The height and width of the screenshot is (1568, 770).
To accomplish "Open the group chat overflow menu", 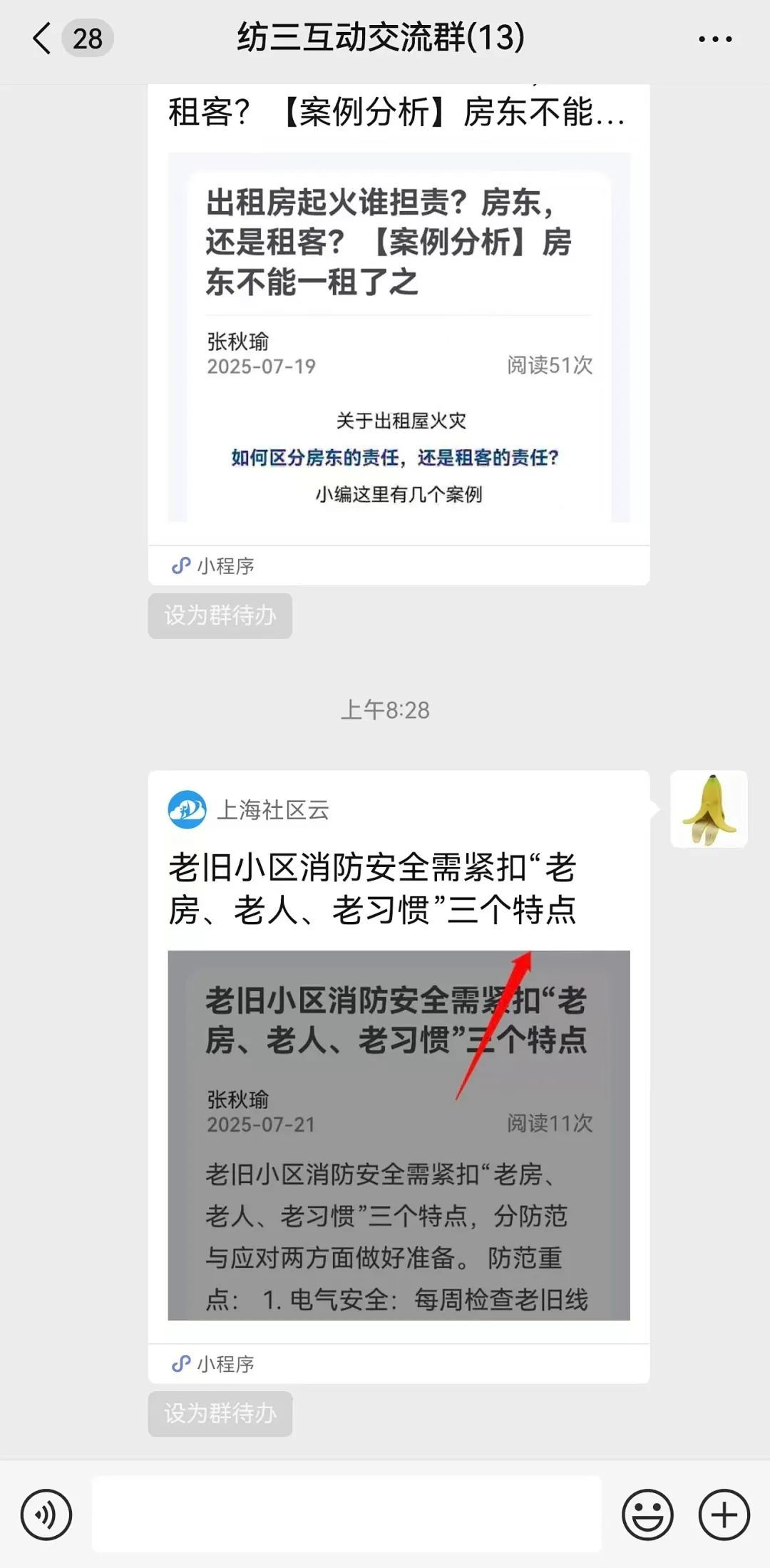I will point(714,39).
